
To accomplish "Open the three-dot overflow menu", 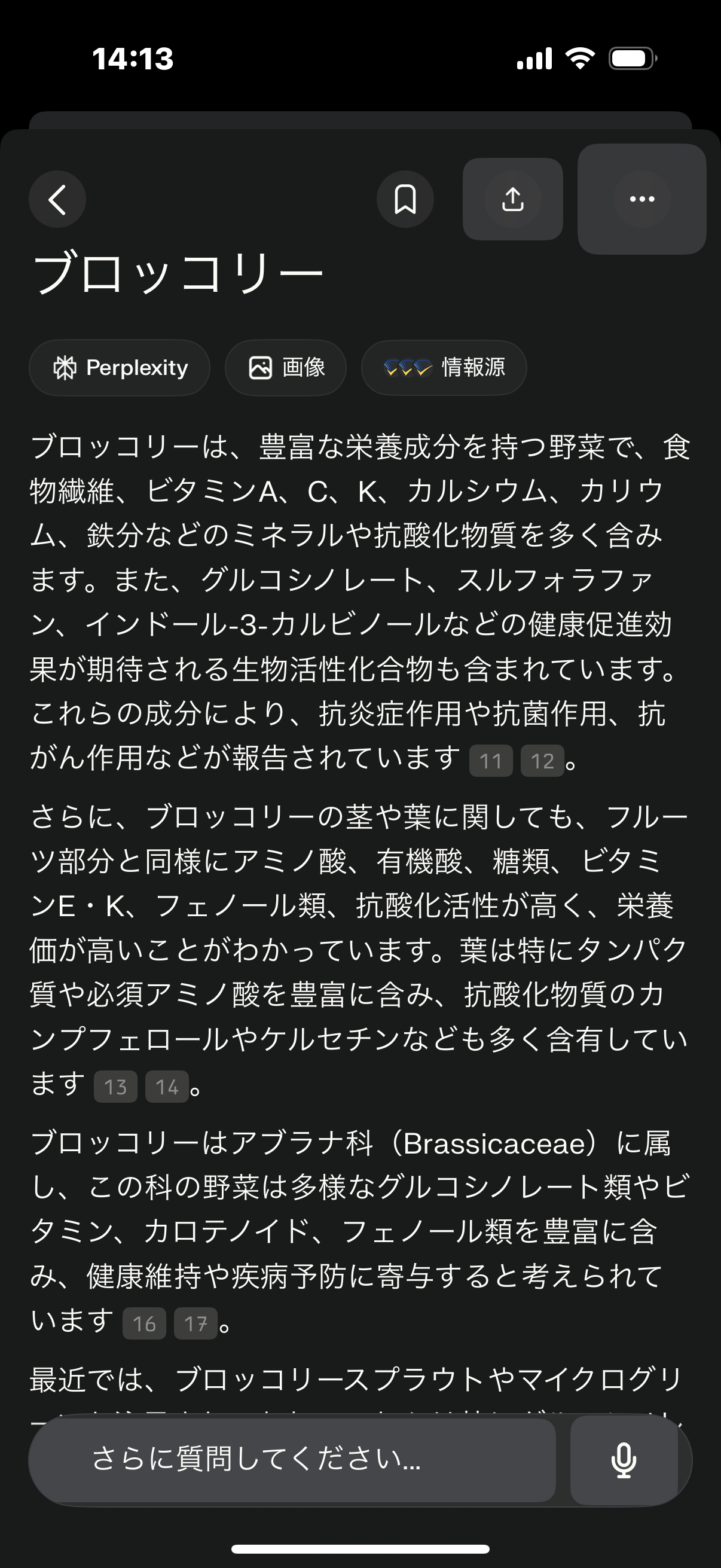I will tap(641, 199).
